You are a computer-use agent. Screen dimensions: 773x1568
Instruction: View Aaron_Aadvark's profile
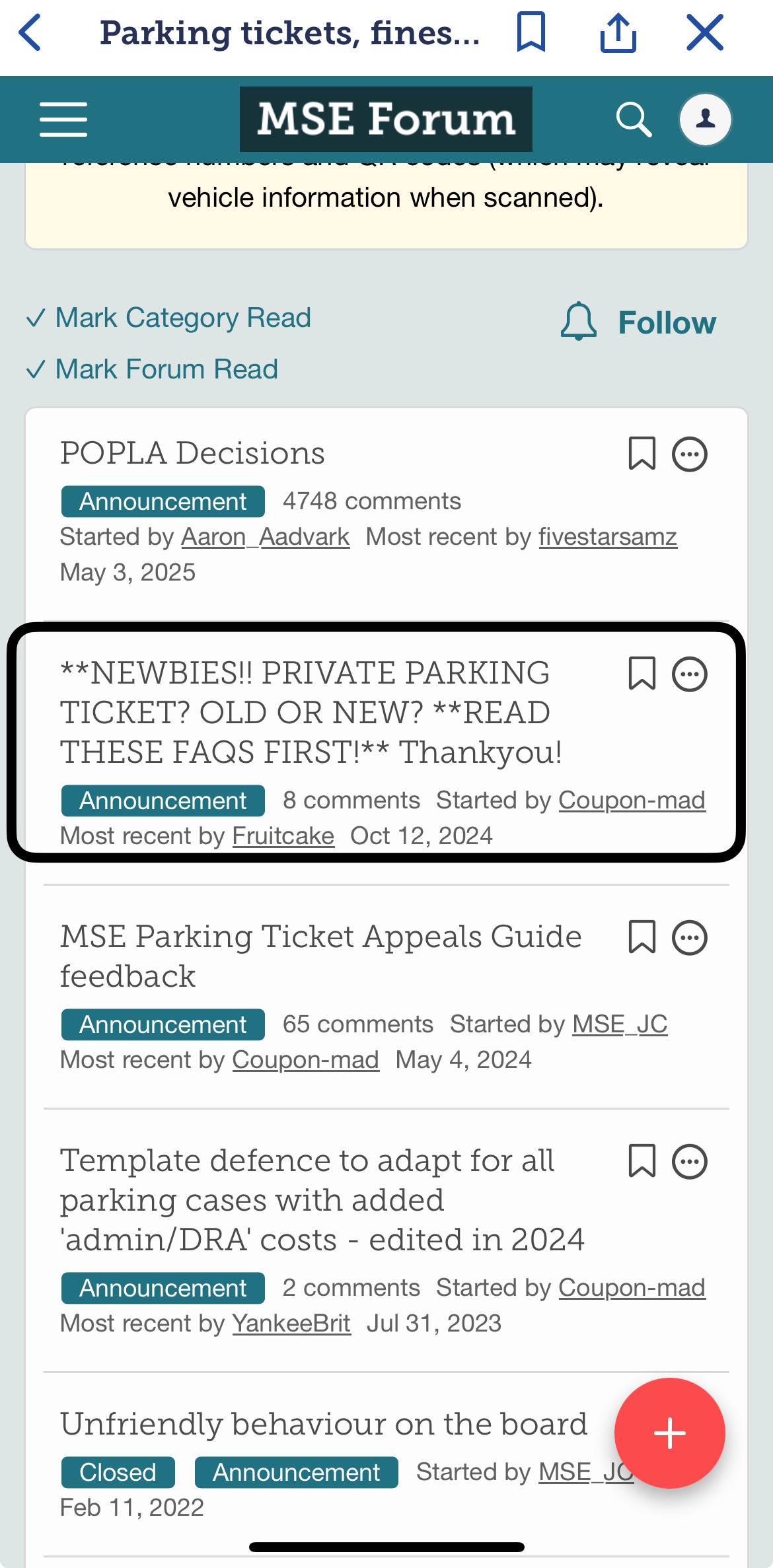pyautogui.click(x=266, y=537)
